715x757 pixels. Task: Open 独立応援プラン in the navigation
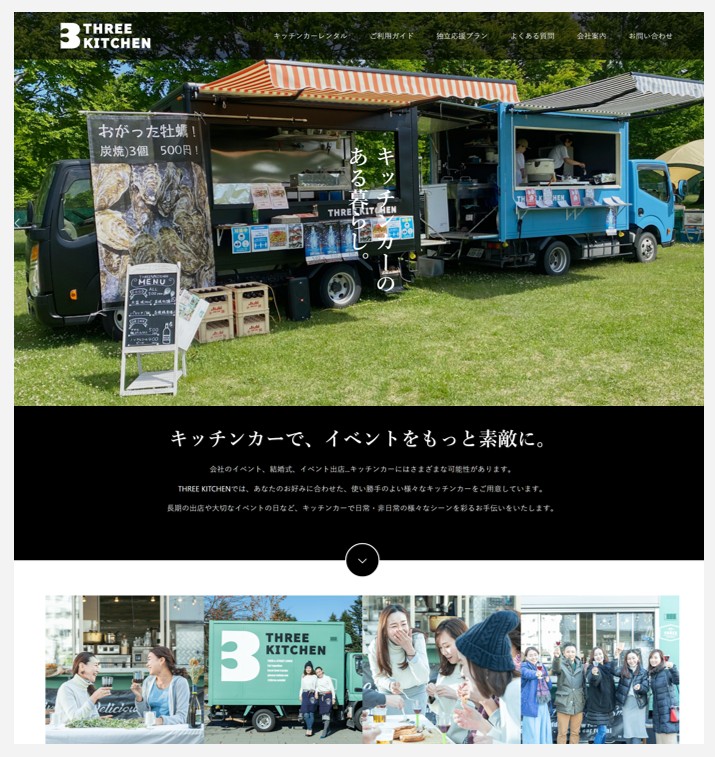pyautogui.click(x=462, y=36)
